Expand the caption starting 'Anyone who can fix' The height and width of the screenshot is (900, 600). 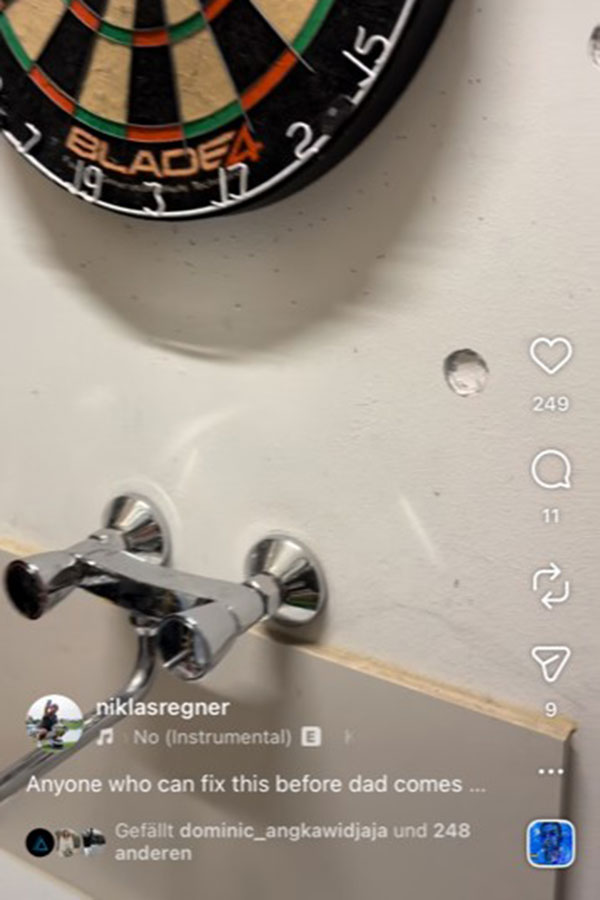[x=255, y=784]
